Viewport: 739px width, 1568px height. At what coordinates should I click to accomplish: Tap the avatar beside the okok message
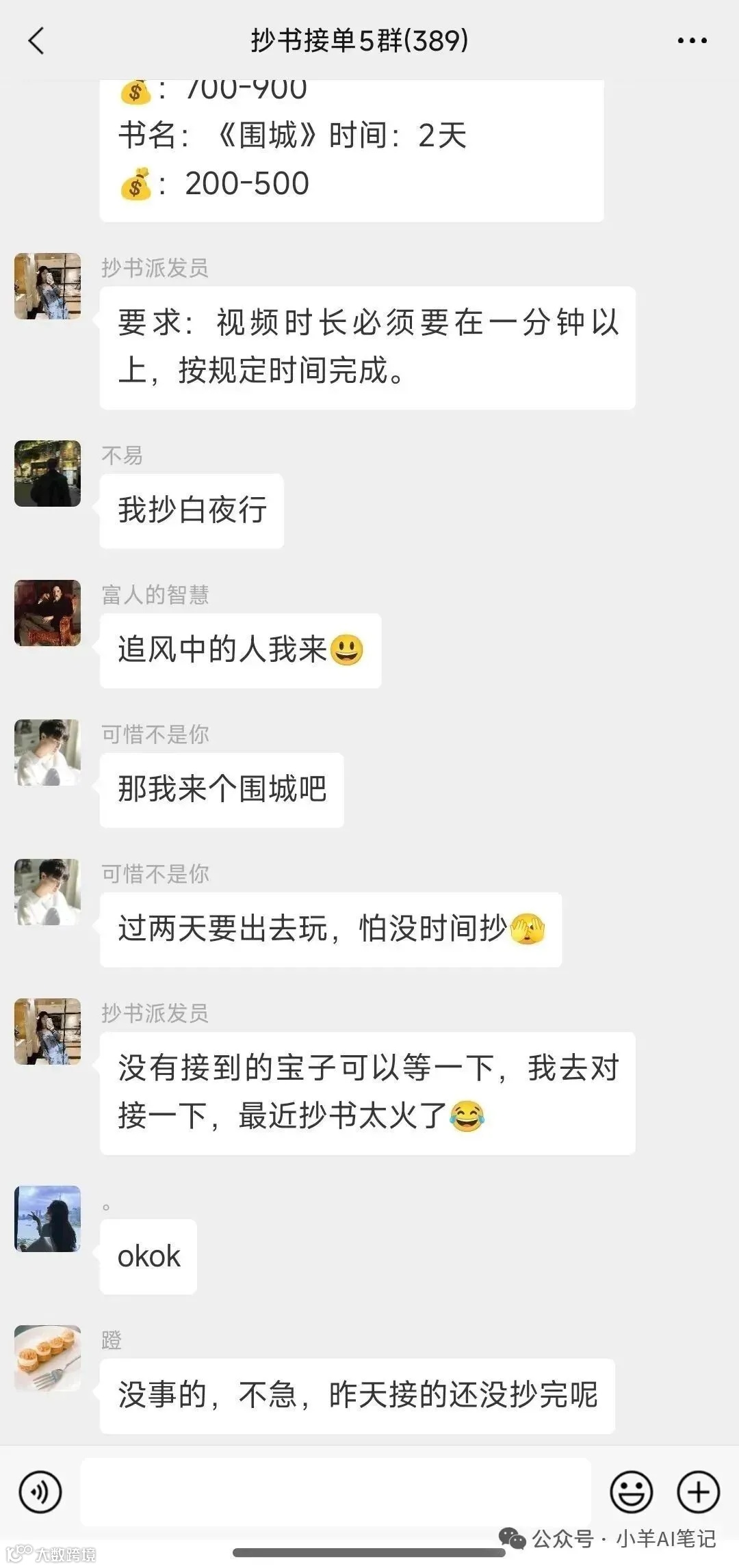pyautogui.click(x=47, y=1221)
